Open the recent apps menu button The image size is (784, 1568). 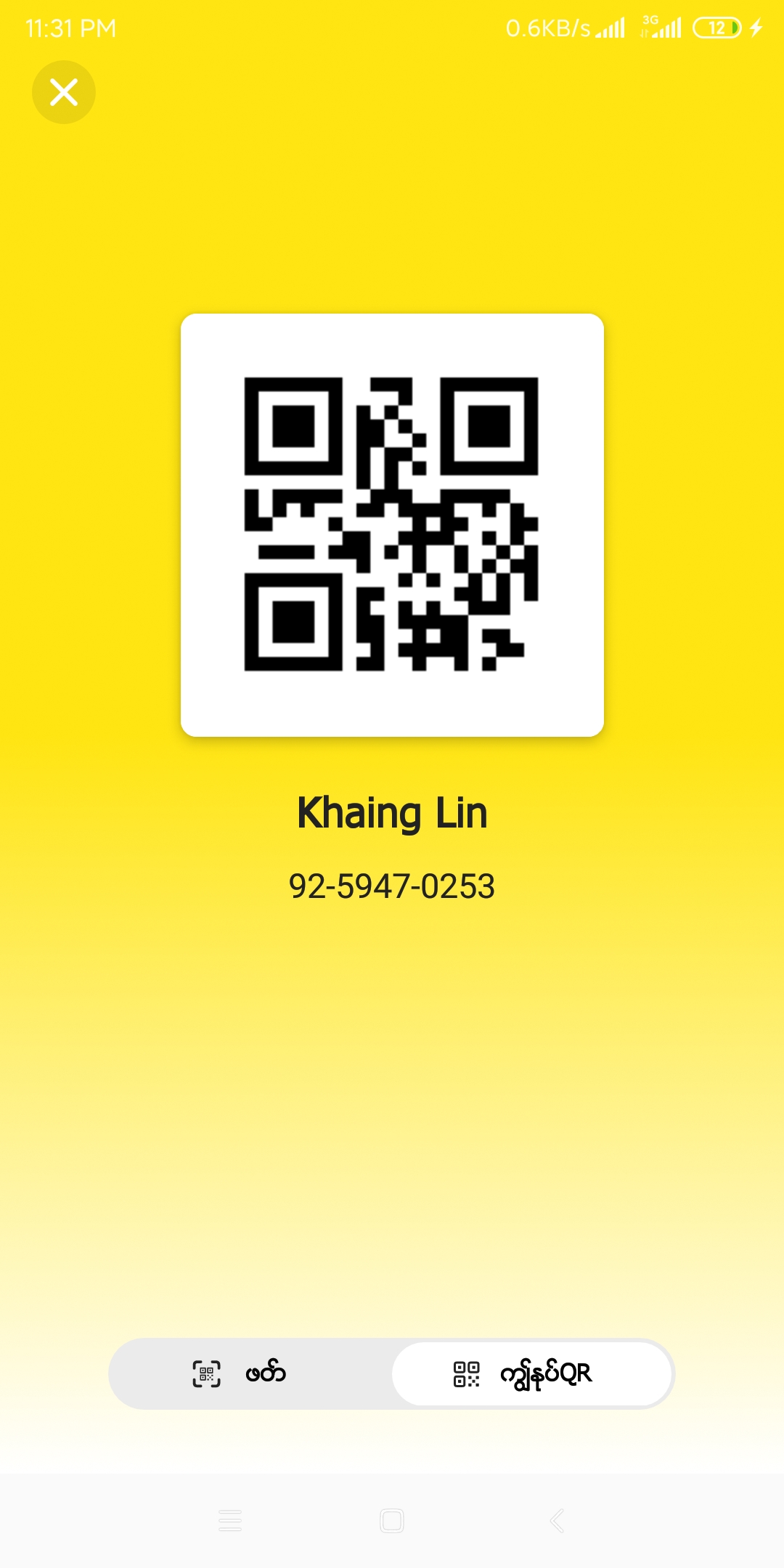click(x=230, y=1520)
